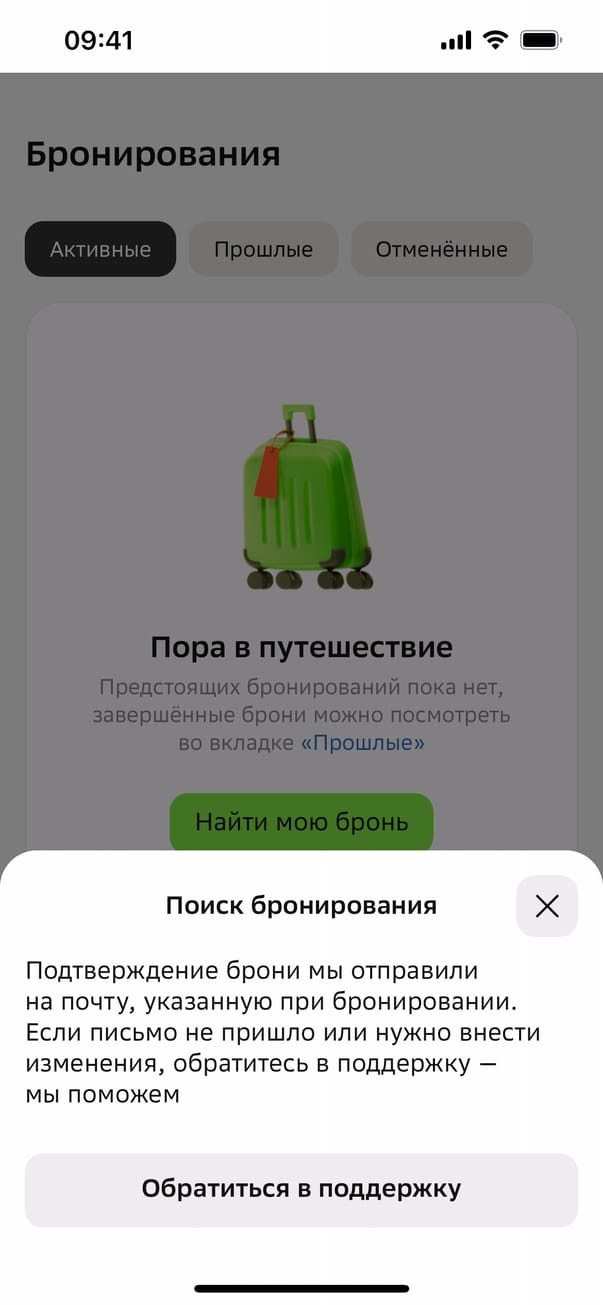Screen dimensions: 603x1305
Task: Switch to the Прошлые tab
Action: [263, 249]
